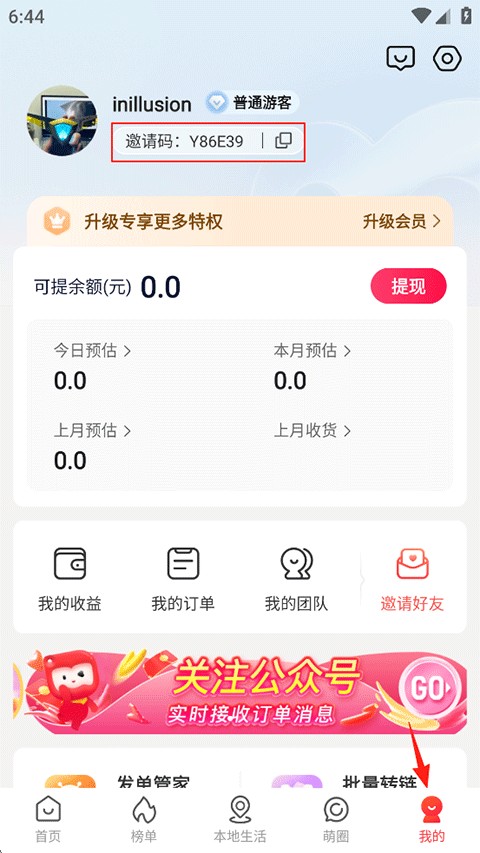Open 今日预估 details
Image resolution: width=480 pixels, height=853 pixels.
point(93,351)
